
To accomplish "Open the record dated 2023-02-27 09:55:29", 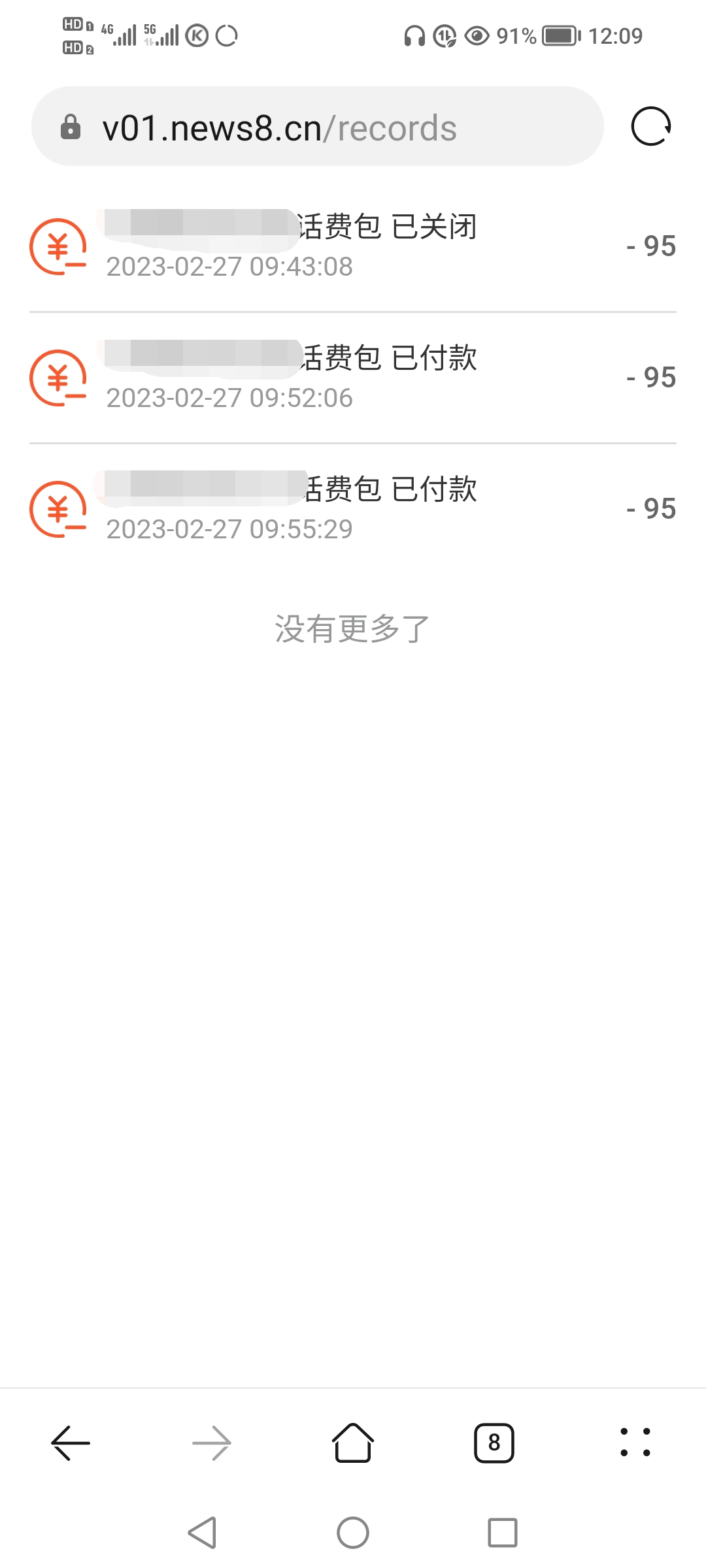I will click(353, 509).
